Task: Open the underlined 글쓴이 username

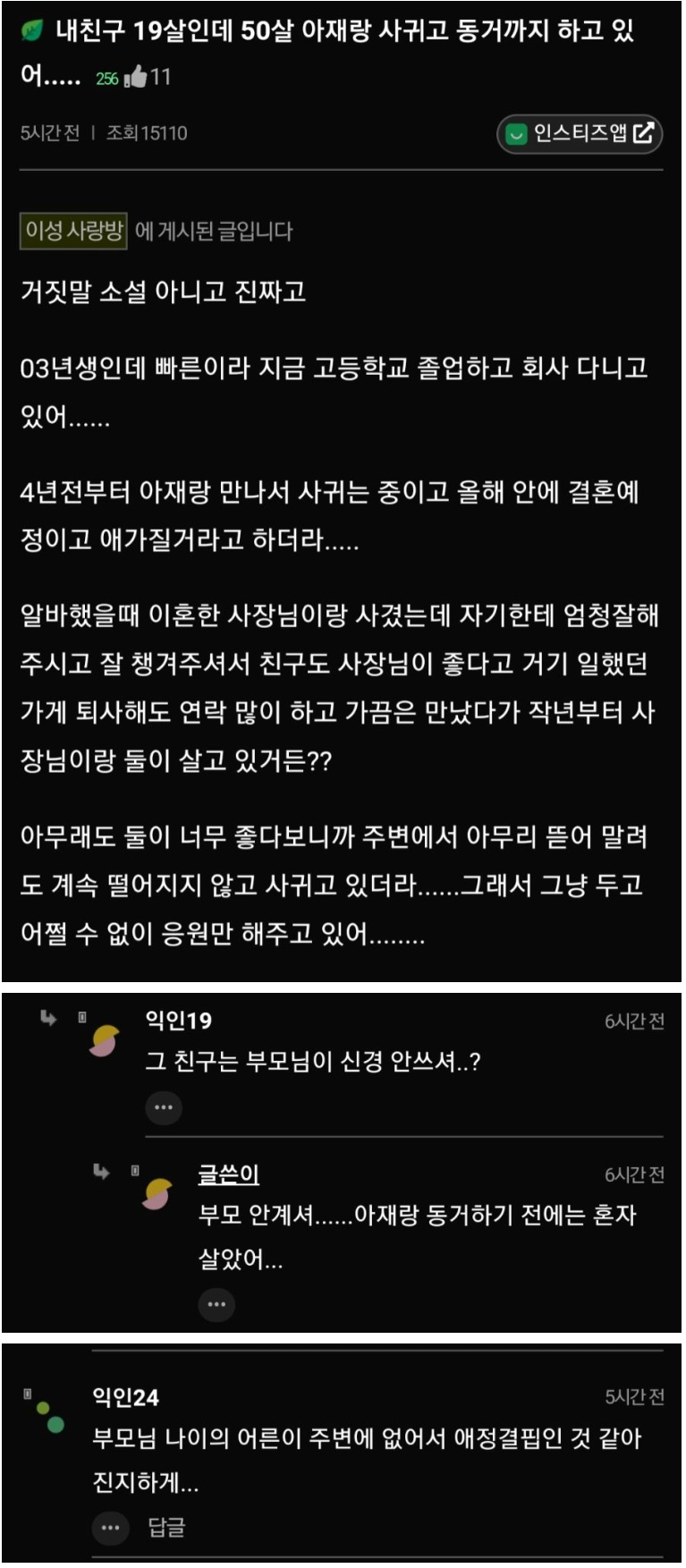Action: [228, 1174]
